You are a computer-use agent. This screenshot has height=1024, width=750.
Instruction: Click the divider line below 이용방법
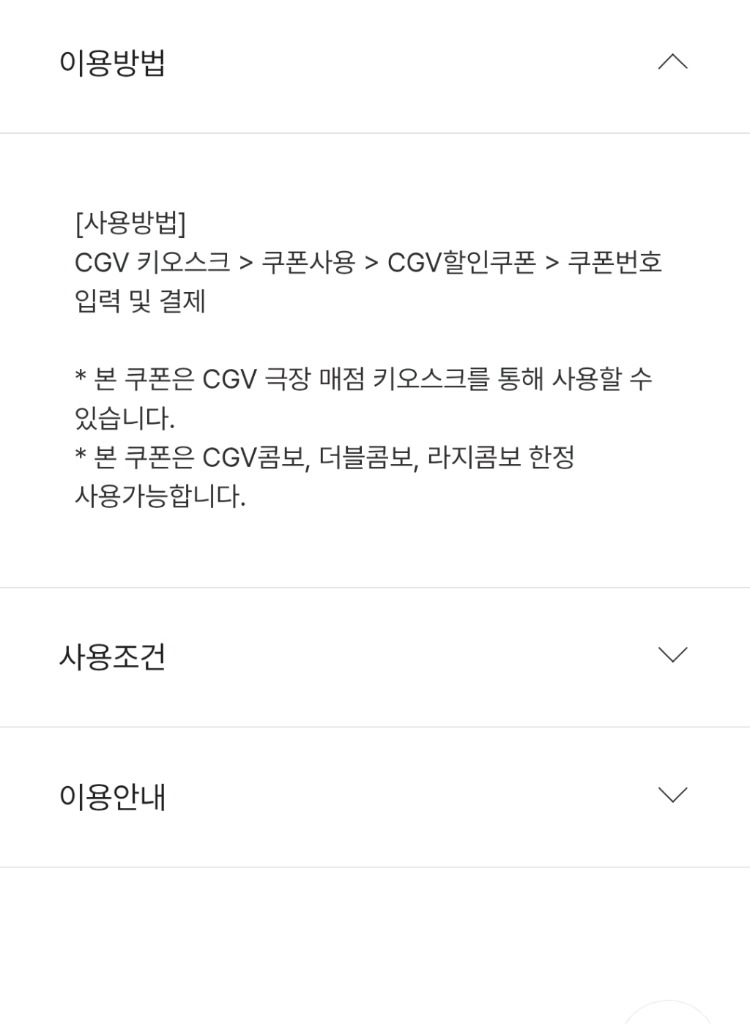375,129
